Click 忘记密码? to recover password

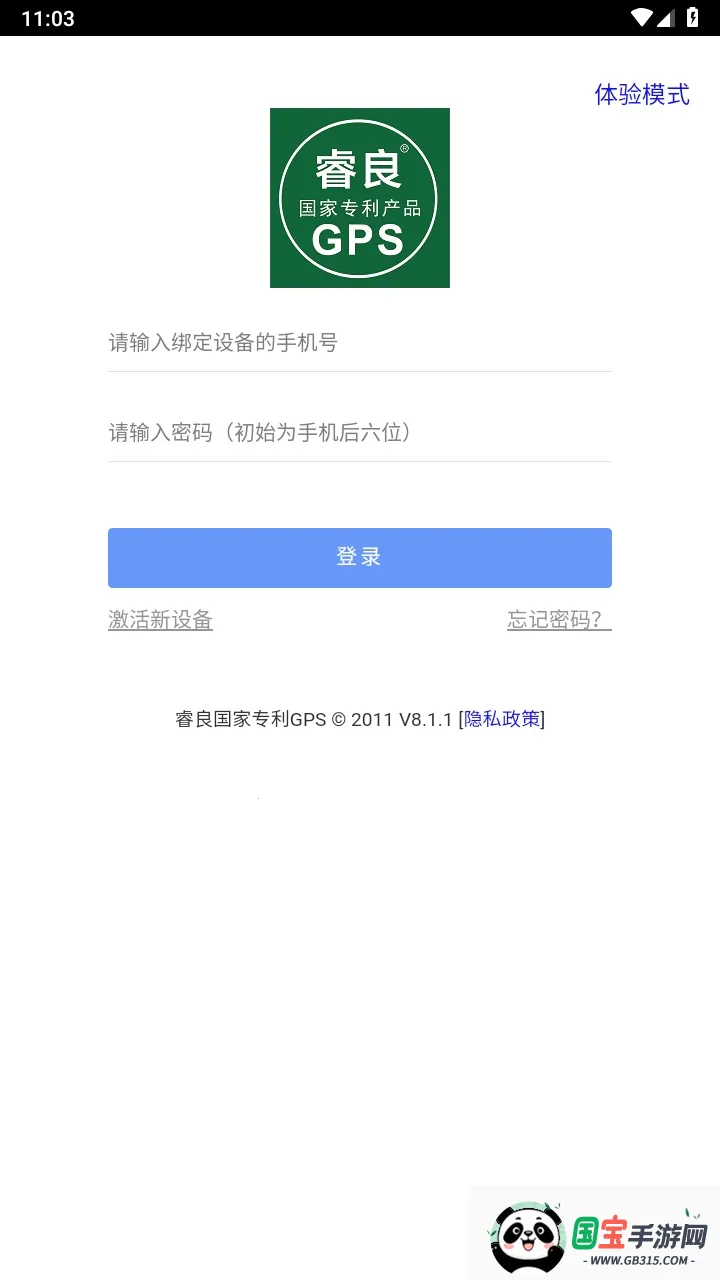(557, 620)
